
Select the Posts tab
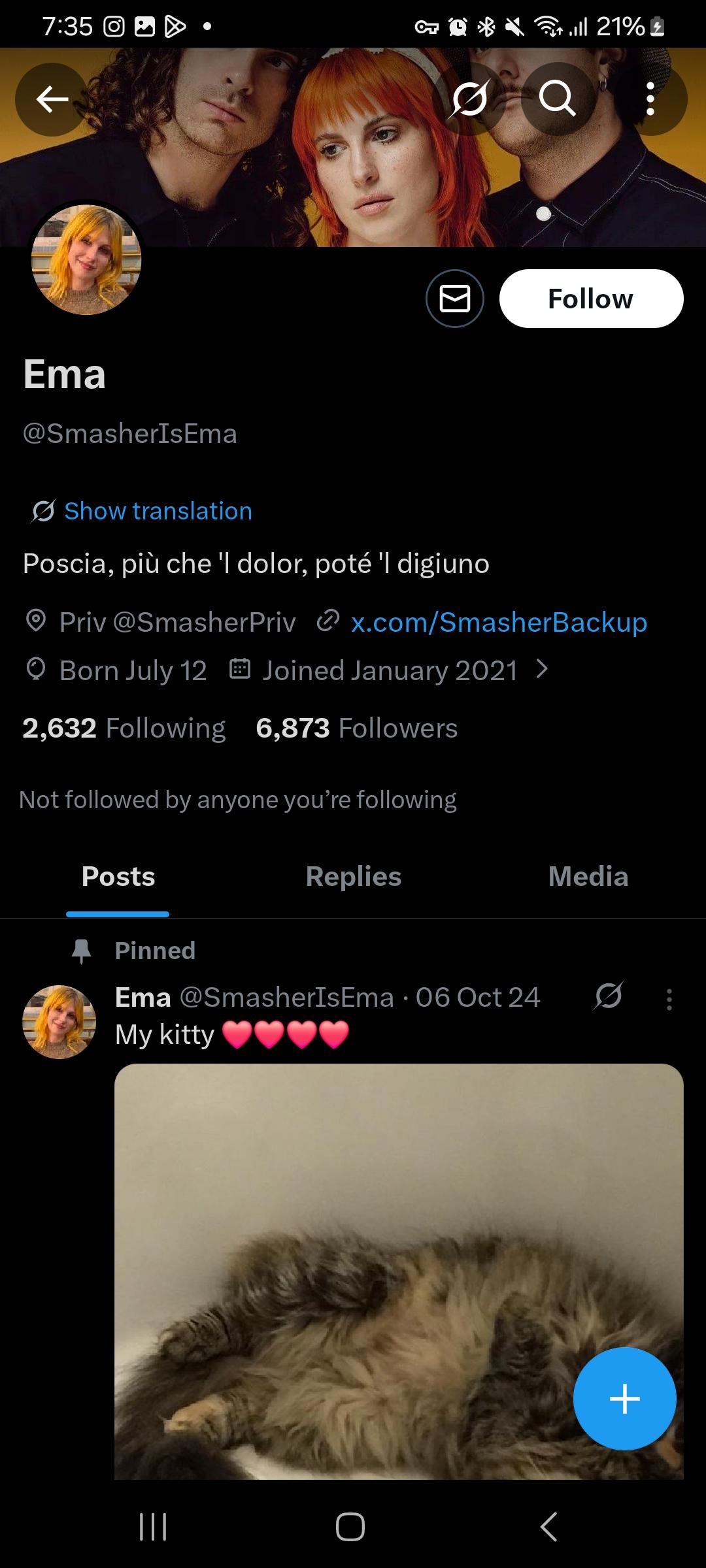coord(118,877)
